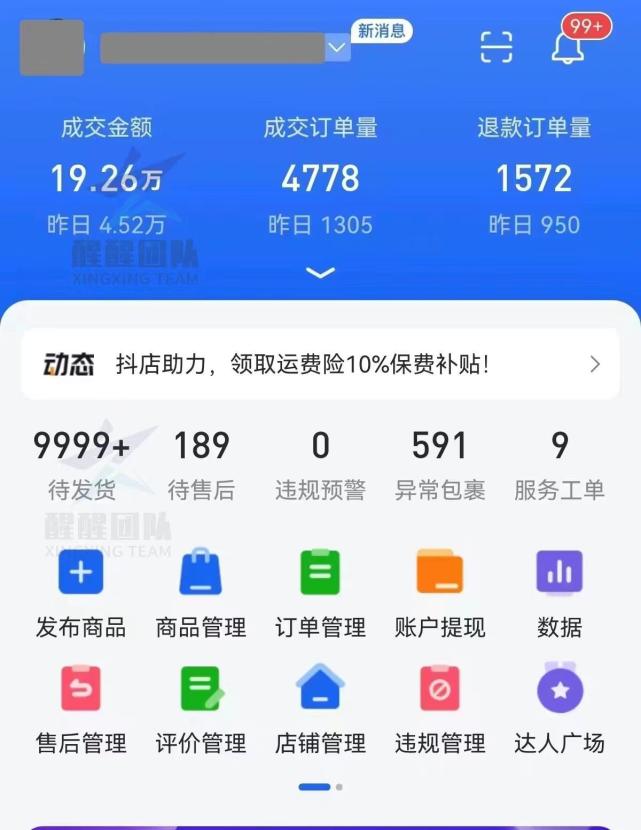641x830 pixels.
Task: Open the scan code icon
Action: 497,47
